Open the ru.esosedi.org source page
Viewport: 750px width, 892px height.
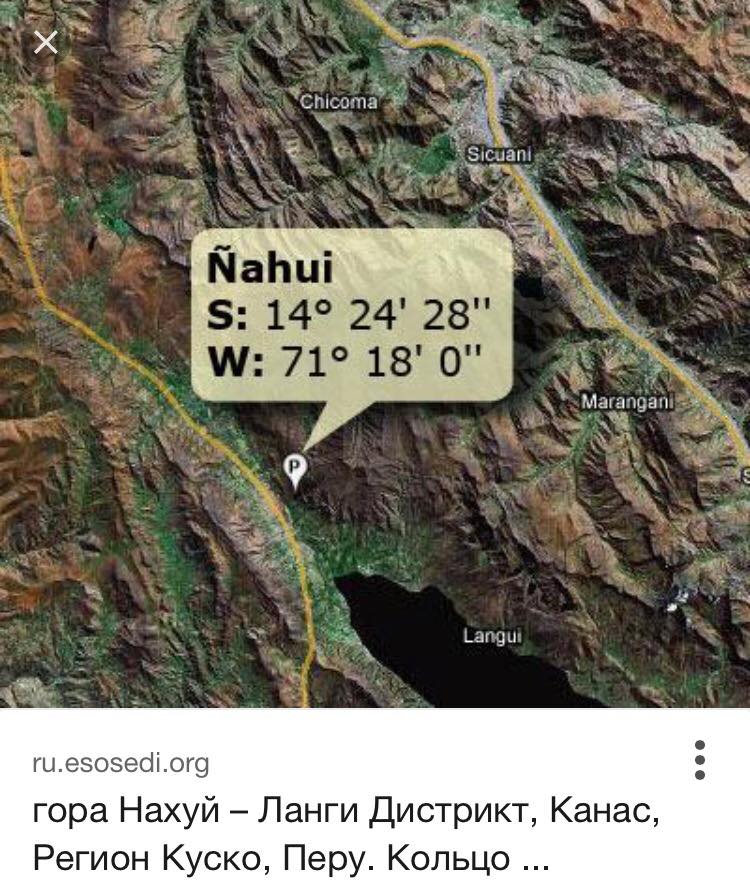(x=121, y=764)
